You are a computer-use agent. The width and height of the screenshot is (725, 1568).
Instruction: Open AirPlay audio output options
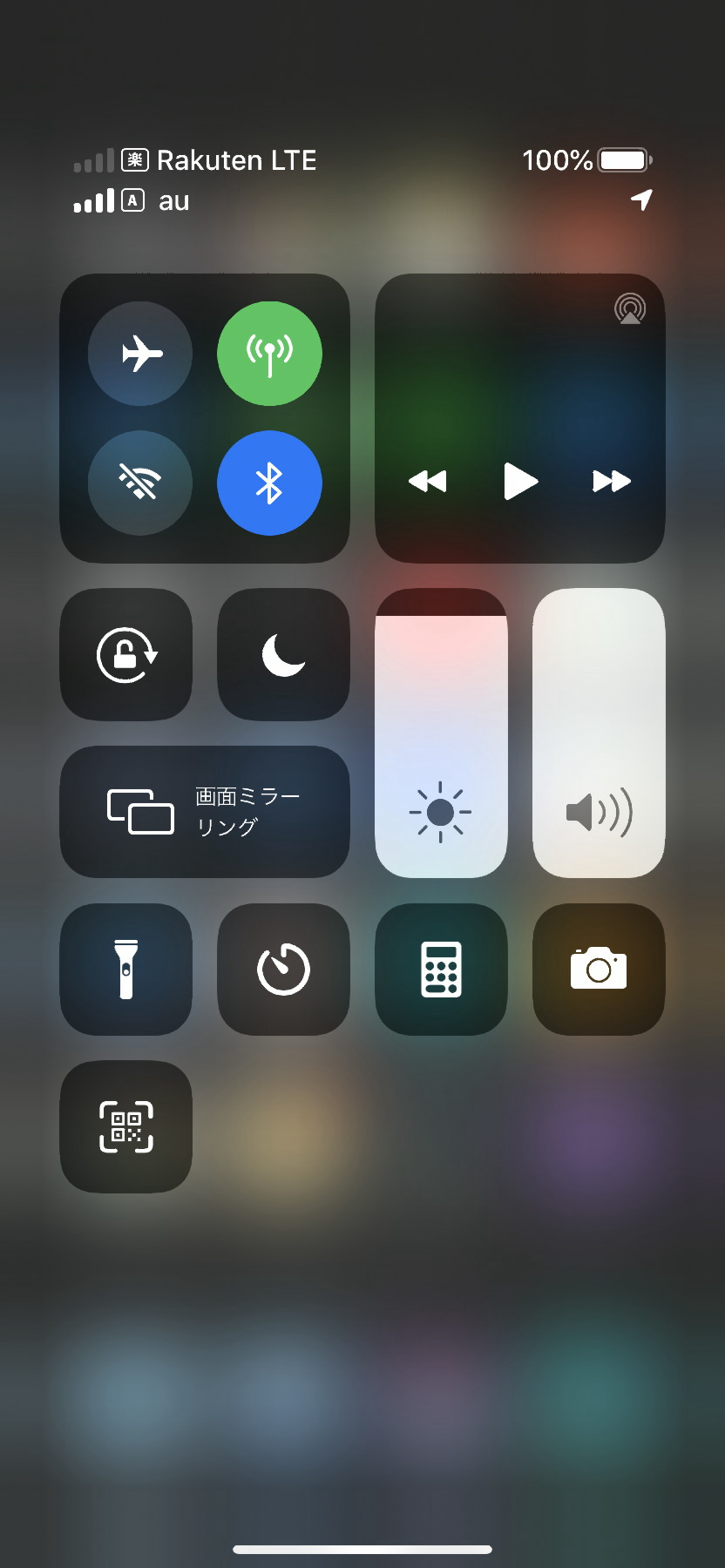[629, 309]
